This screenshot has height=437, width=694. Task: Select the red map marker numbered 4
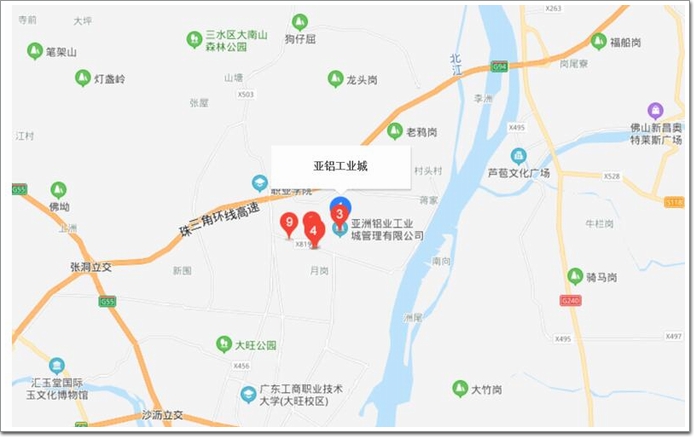click(x=314, y=231)
